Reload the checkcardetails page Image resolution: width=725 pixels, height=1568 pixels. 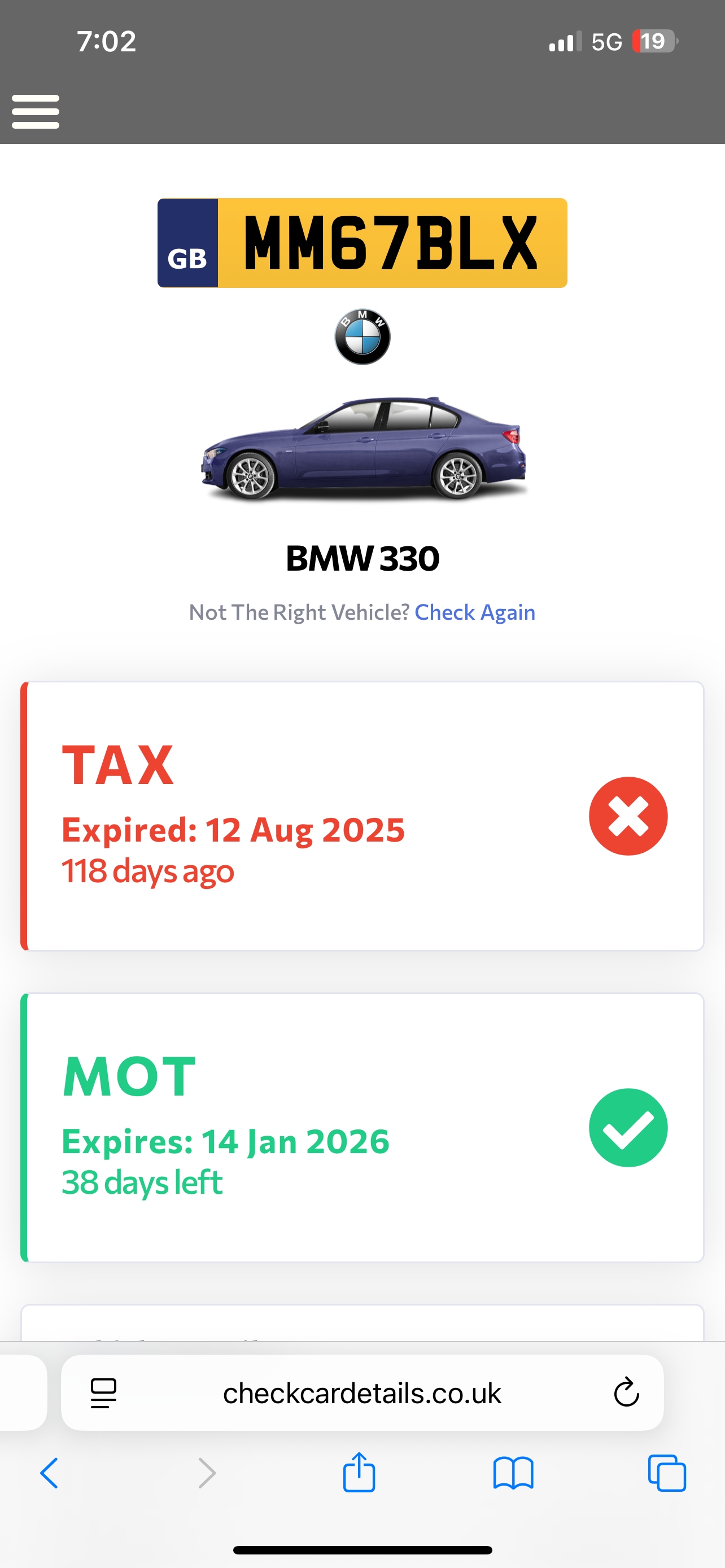point(626,1393)
